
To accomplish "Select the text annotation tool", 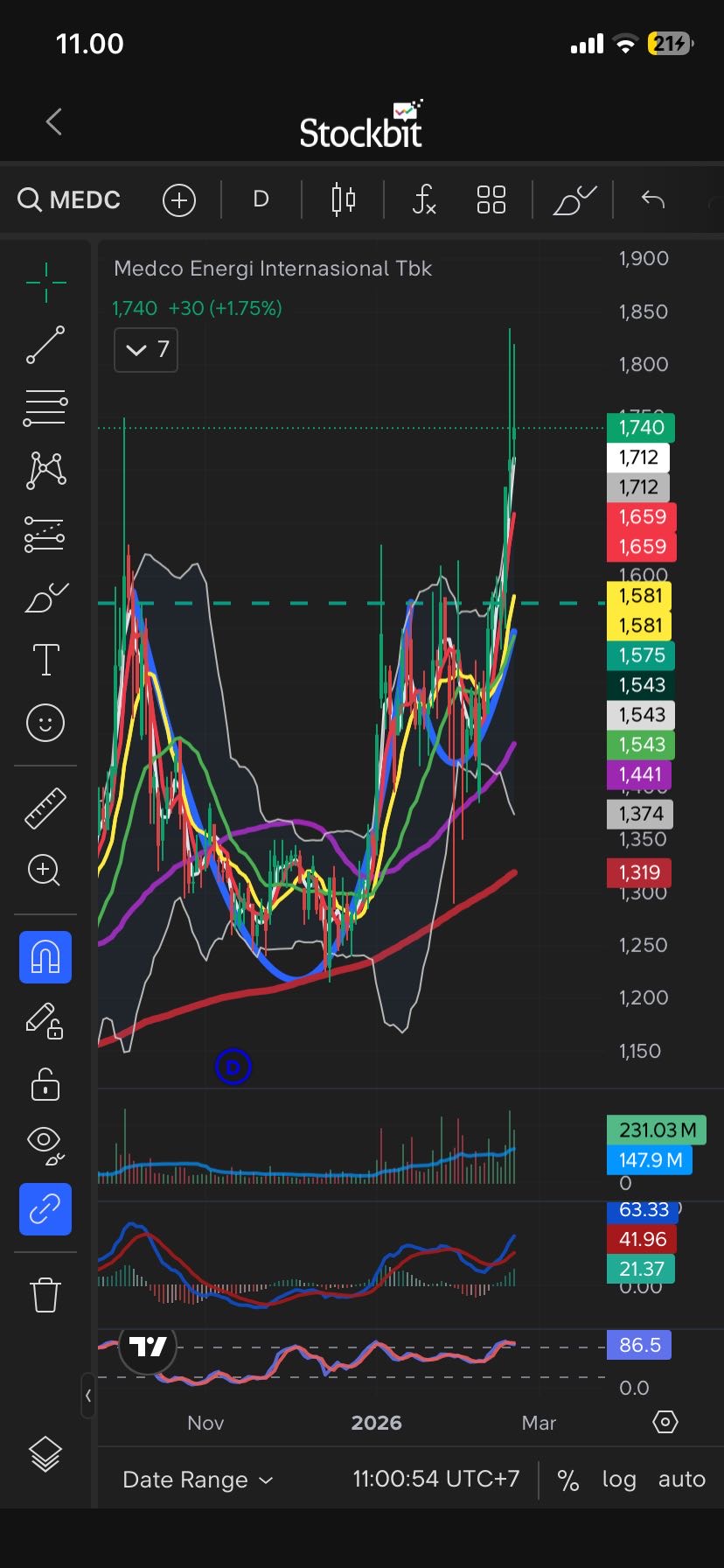I will [x=45, y=660].
